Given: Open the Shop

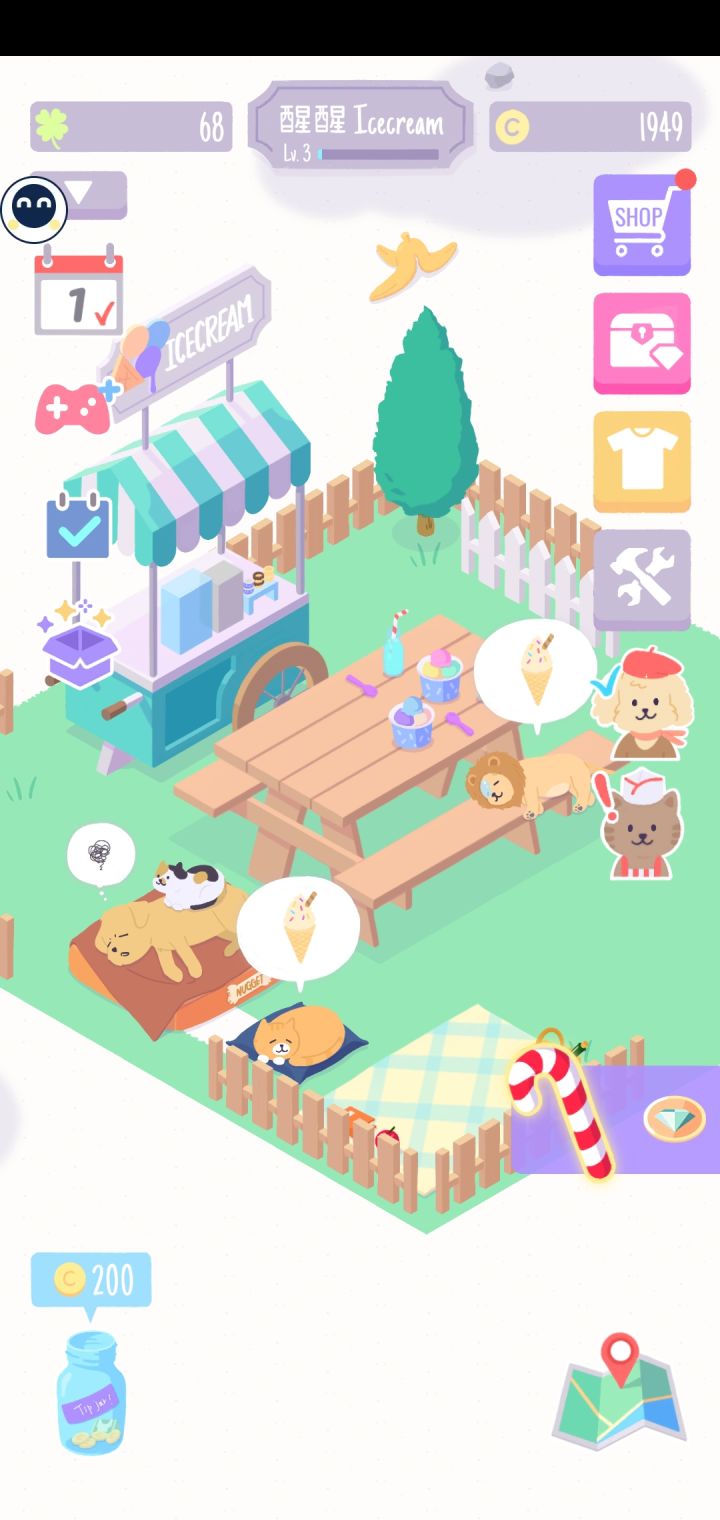Looking at the screenshot, I should 641,222.
